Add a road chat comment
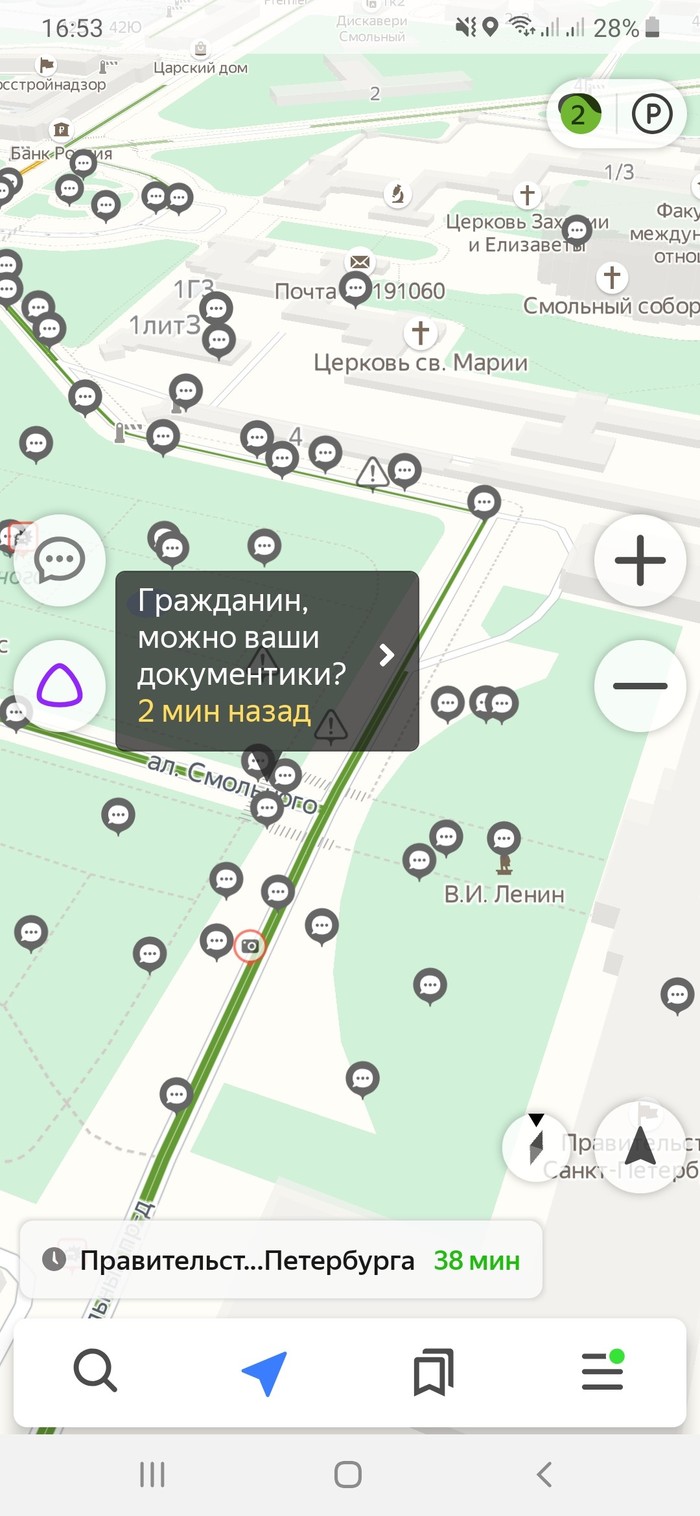Viewport: 700px width, 1516px height. point(59,560)
